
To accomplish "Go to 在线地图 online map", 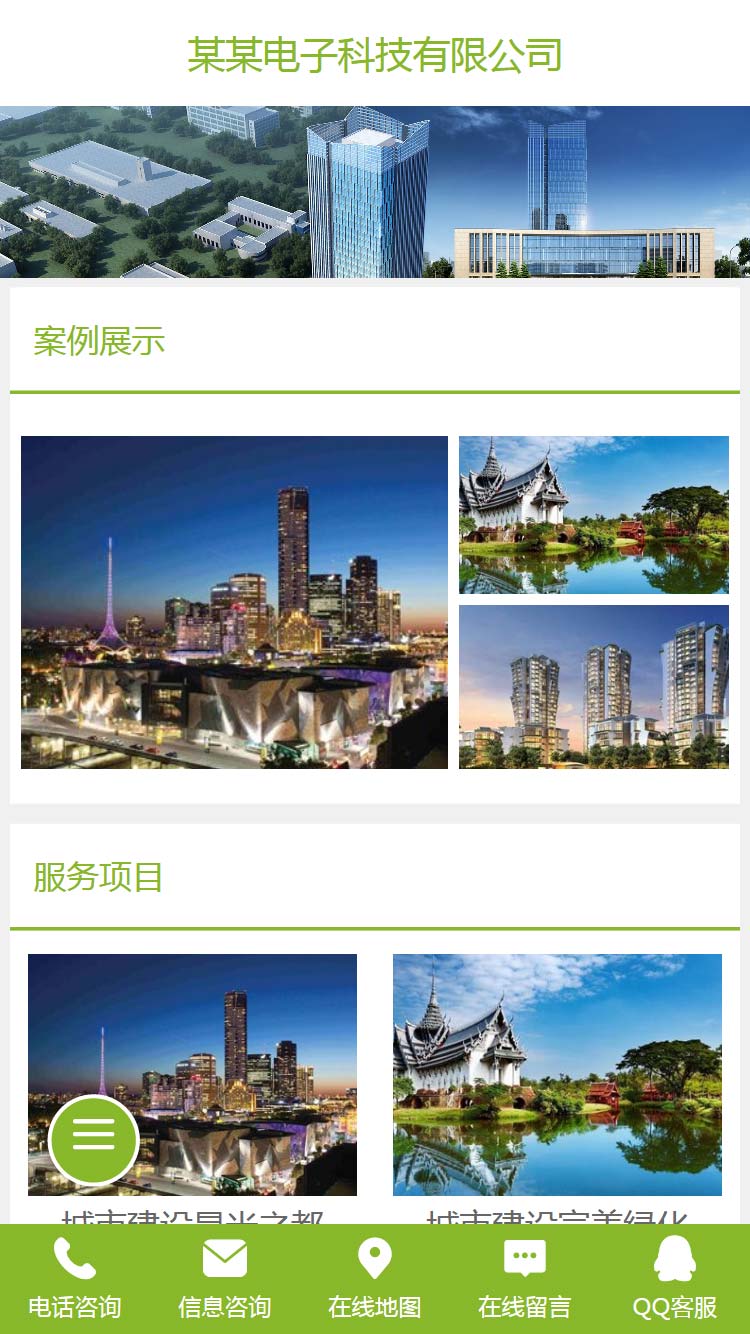I will point(375,1279).
